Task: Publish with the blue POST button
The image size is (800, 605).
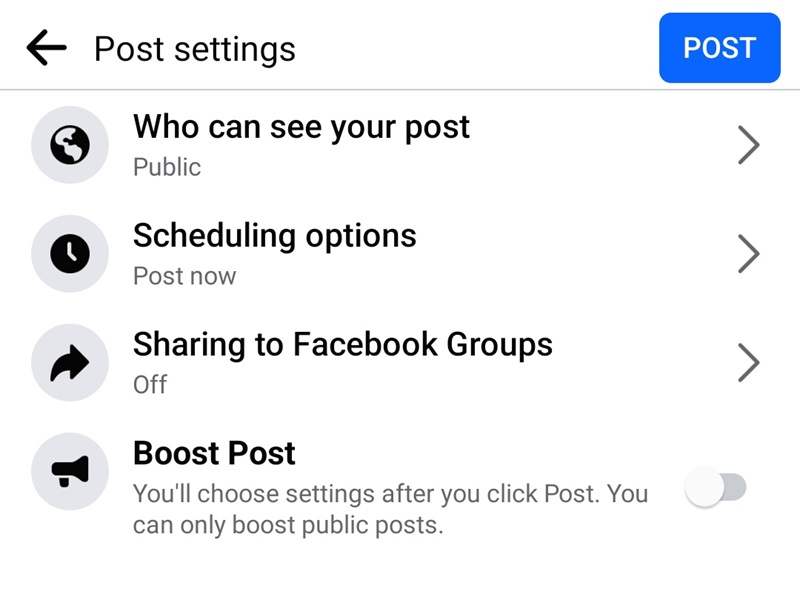Action: pyautogui.click(x=719, y=48)
